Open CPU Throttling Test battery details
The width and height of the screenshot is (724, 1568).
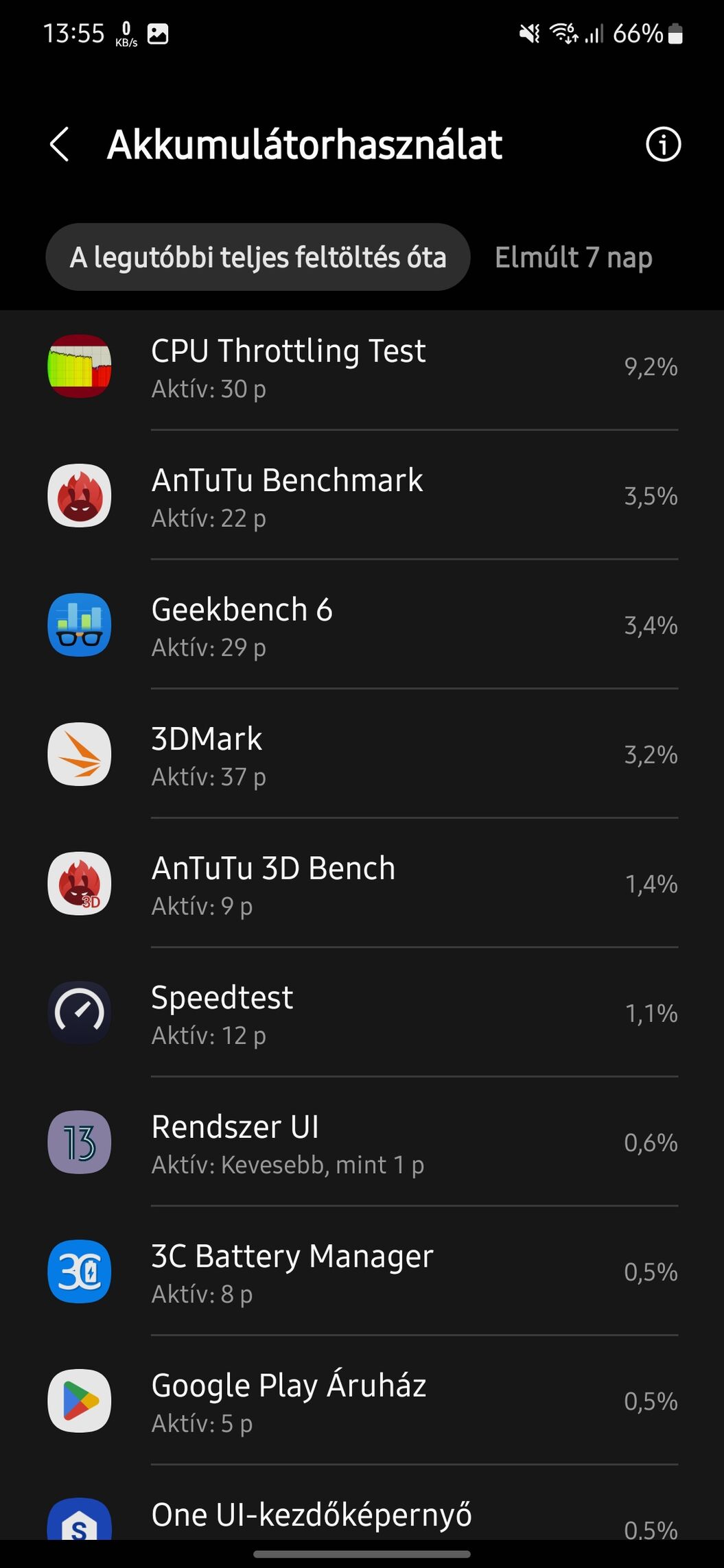point(362,367)
